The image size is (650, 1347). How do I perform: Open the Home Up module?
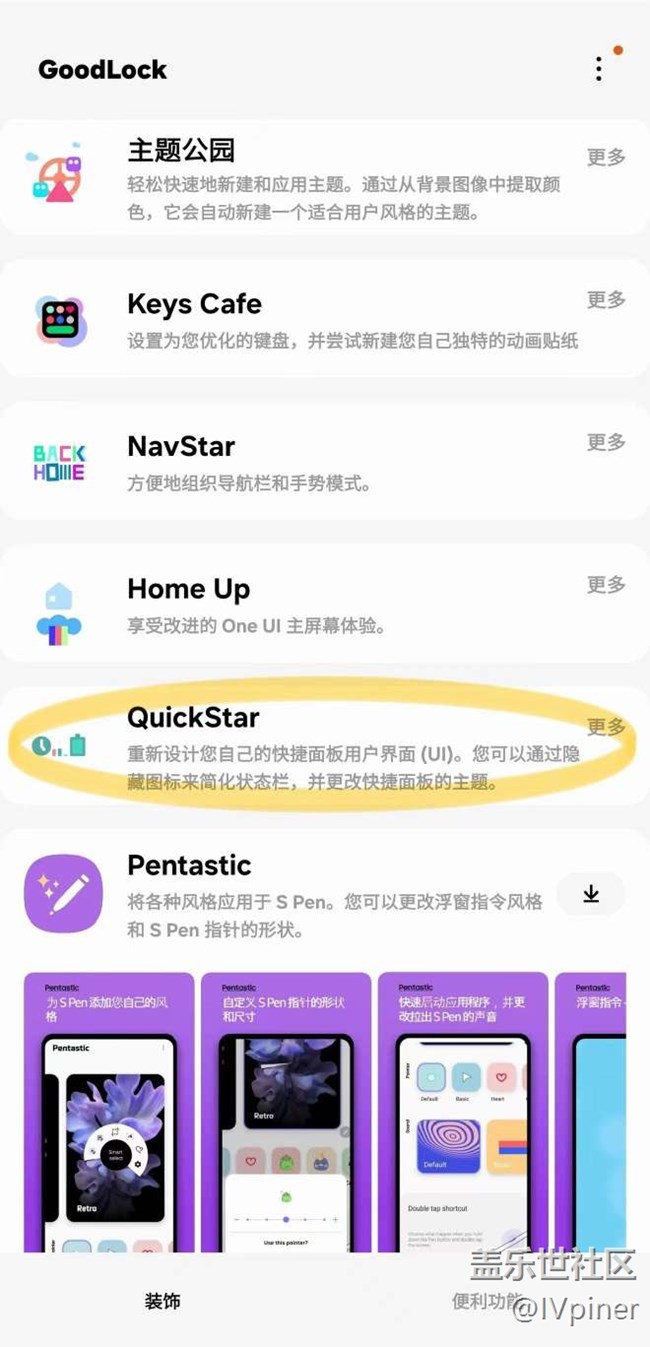tap(300, 604)
